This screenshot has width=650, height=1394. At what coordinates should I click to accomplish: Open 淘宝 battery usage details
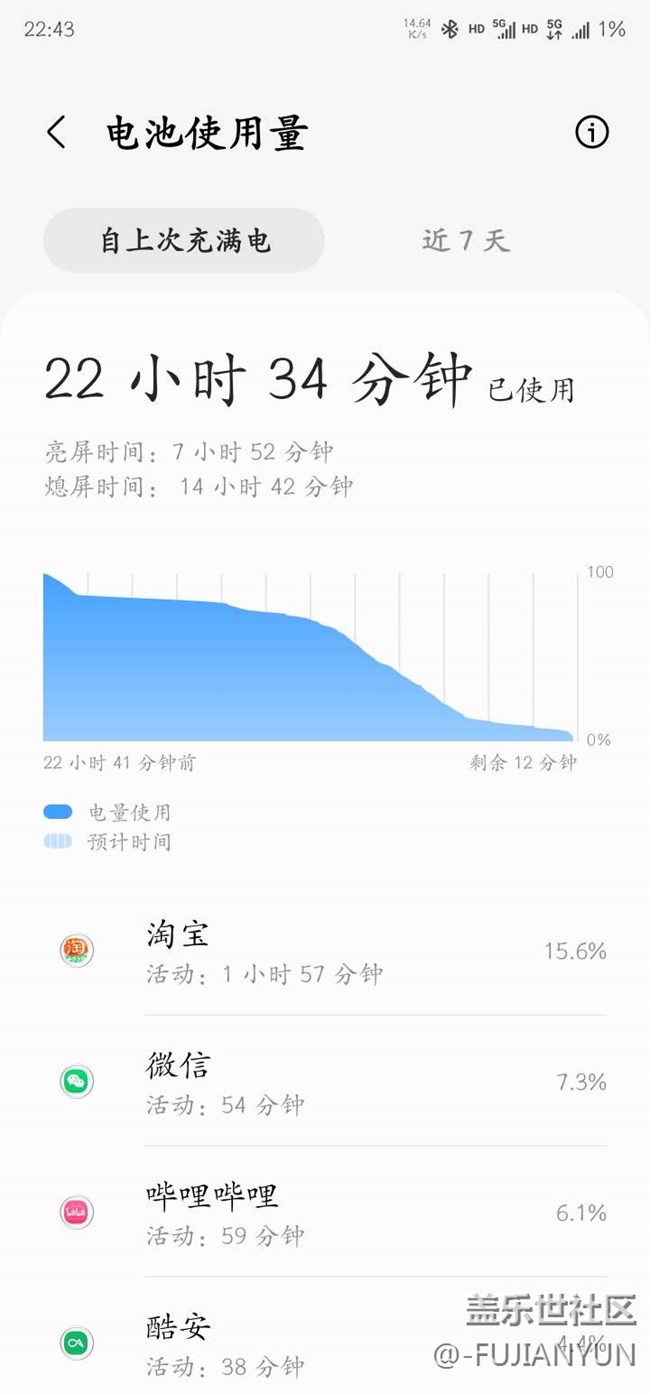coord(330,951)
